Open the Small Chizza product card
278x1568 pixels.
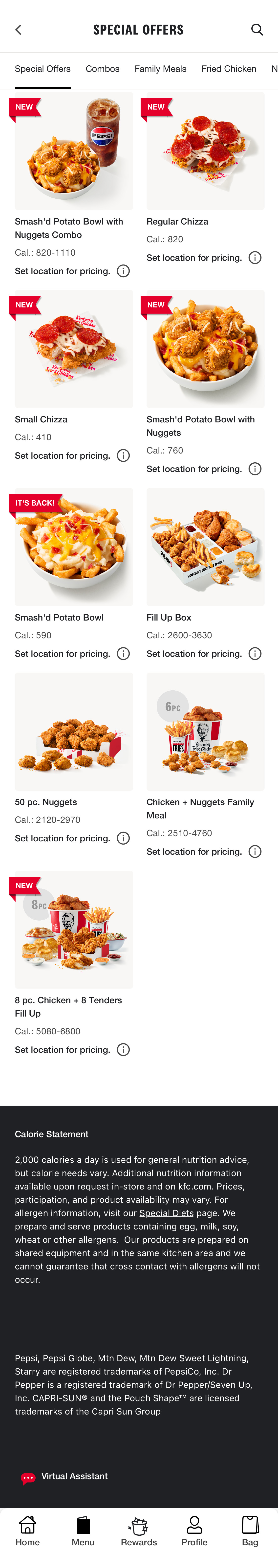point(74,349)
